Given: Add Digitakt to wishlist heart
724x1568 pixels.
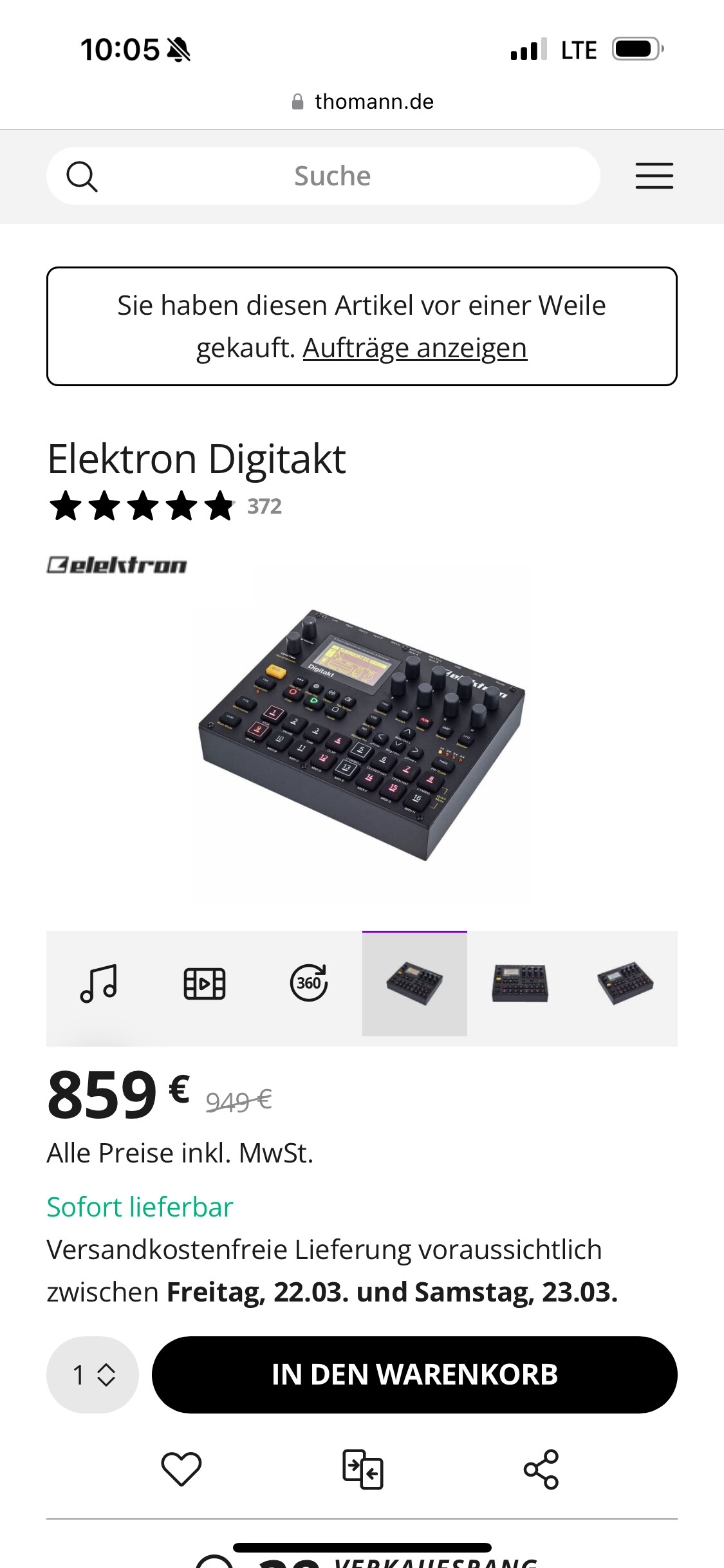Looking at the screenshot, I should pos(181,1469).
